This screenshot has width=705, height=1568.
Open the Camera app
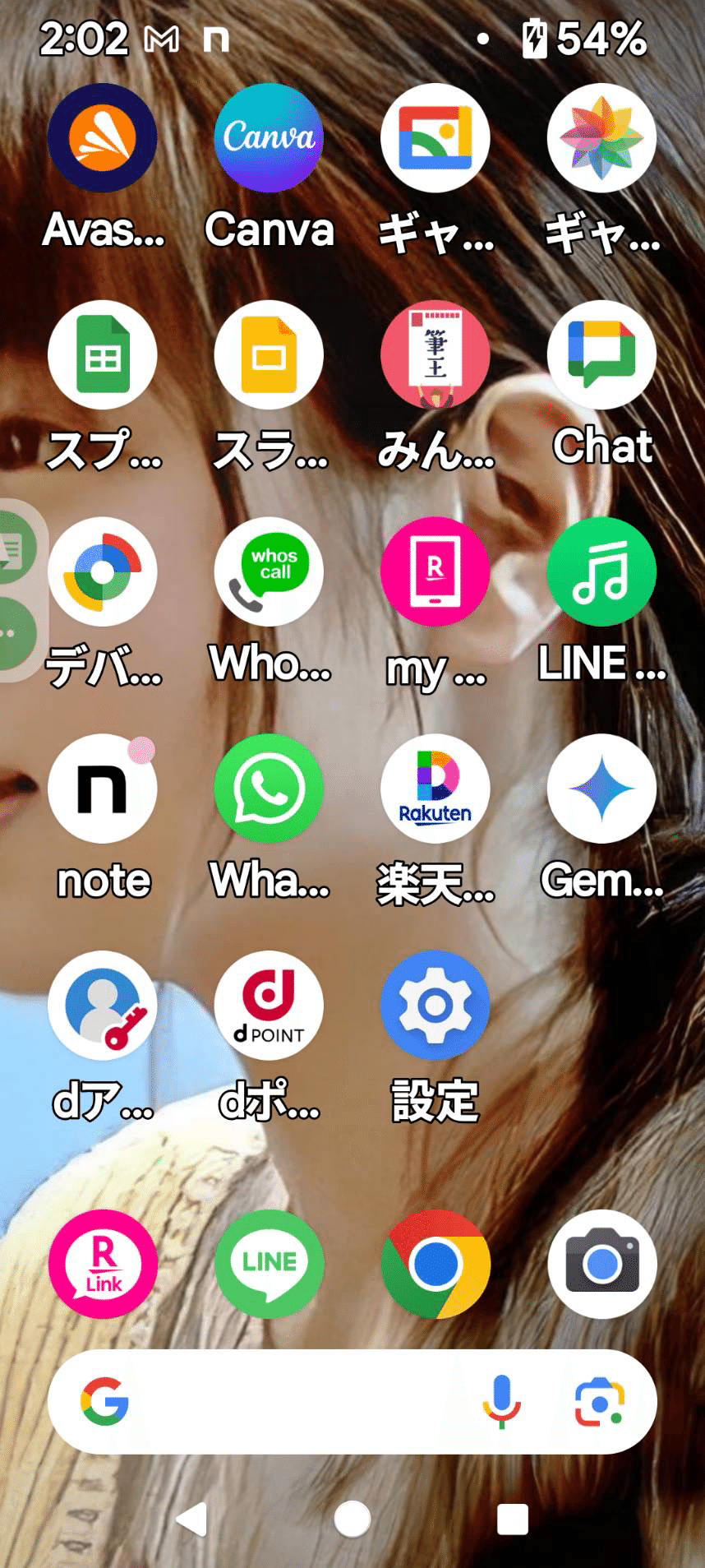(601, 1264)
